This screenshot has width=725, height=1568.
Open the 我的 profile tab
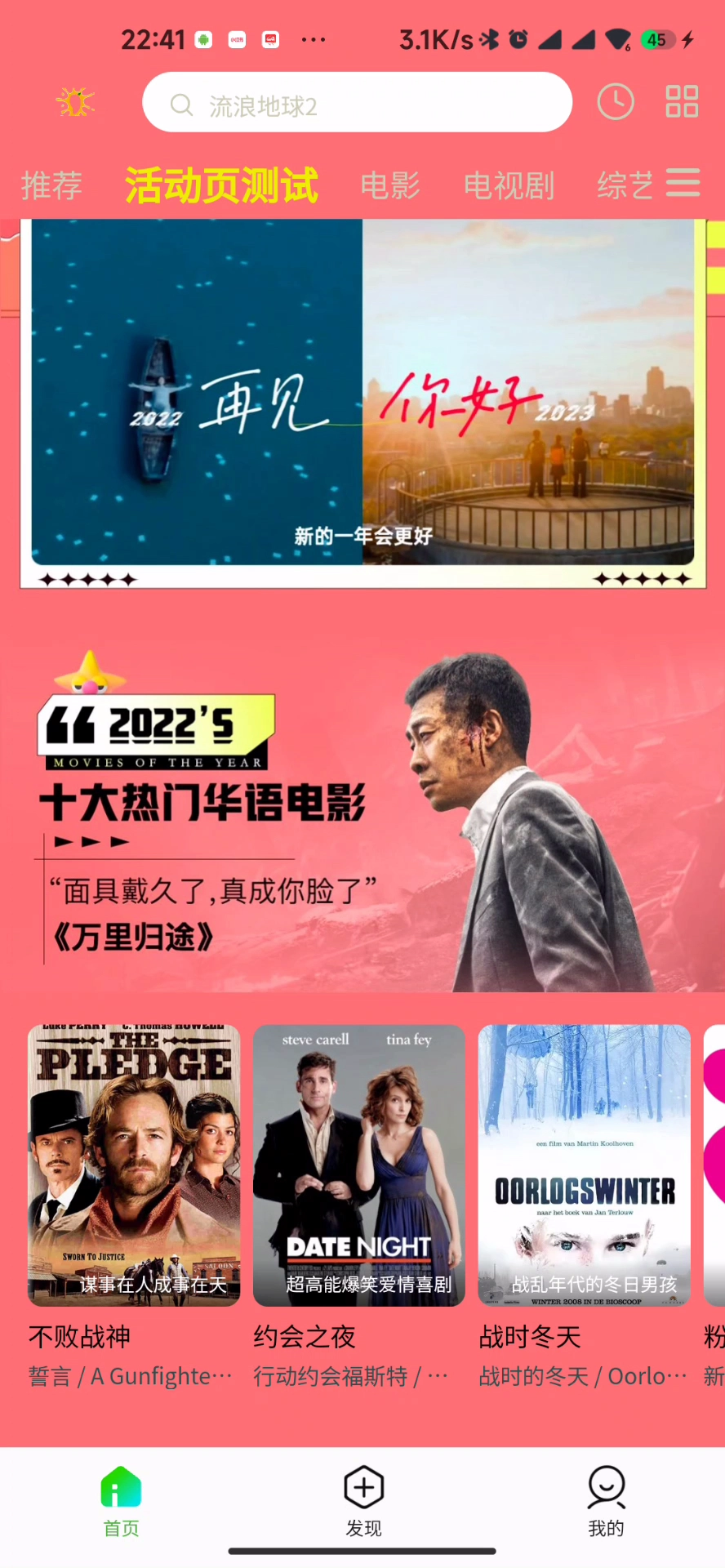(x=606, y=1501)
